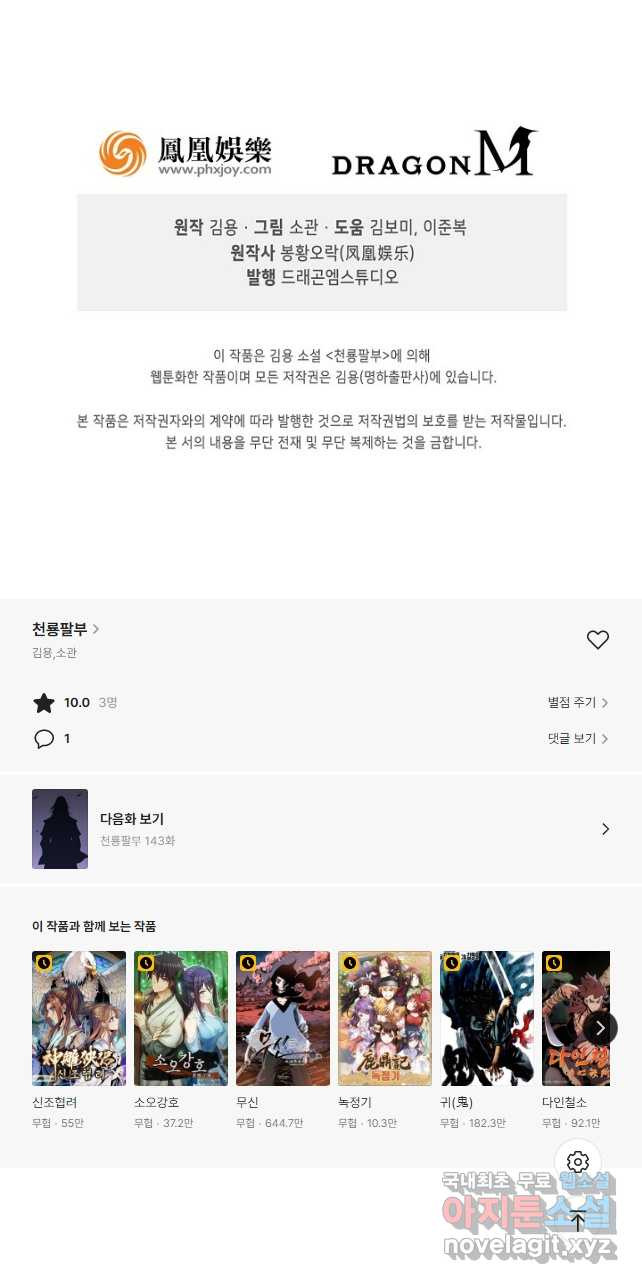
Task: Open viewer settings gear
Action: click(x=578, y=1162)
